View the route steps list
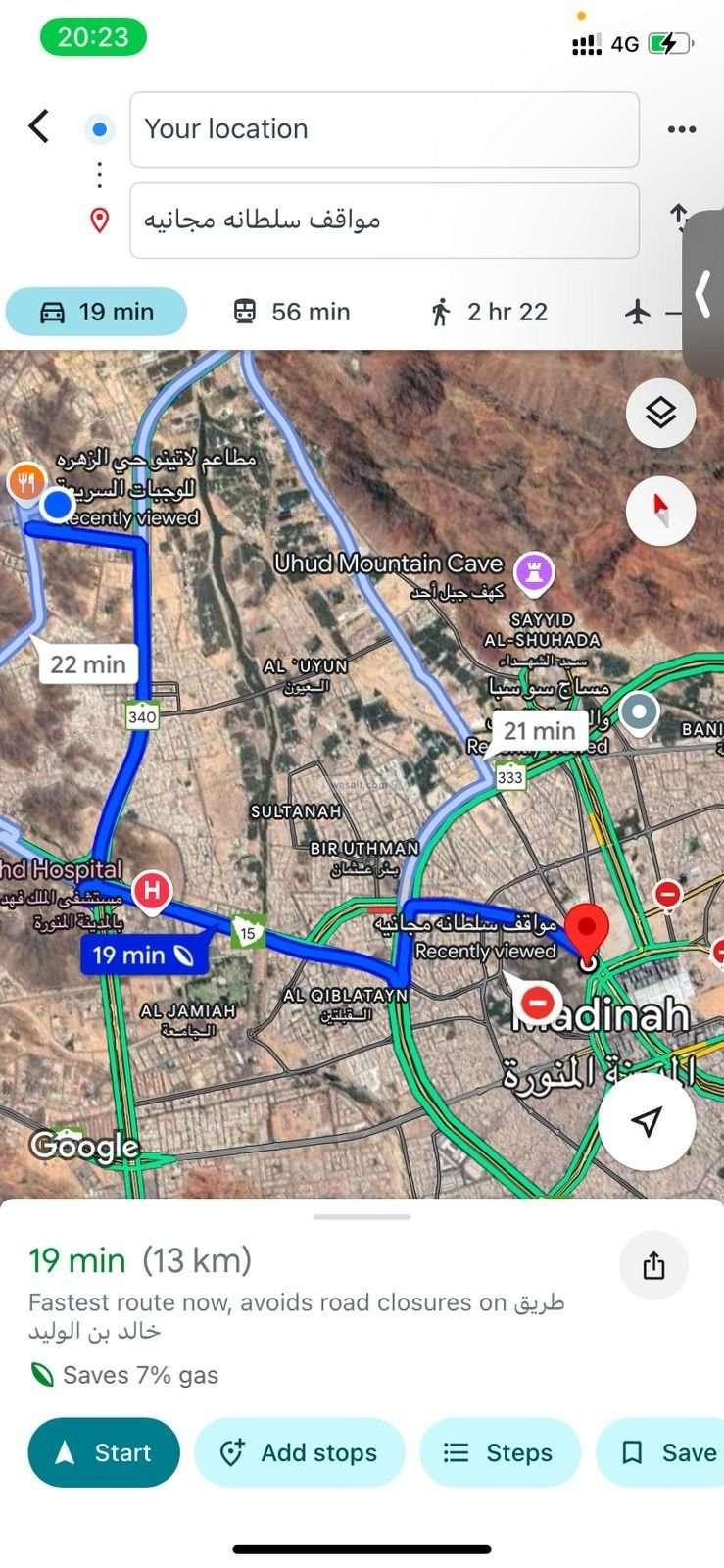This screenshot has height=1568, width=724. point(500,1452)
